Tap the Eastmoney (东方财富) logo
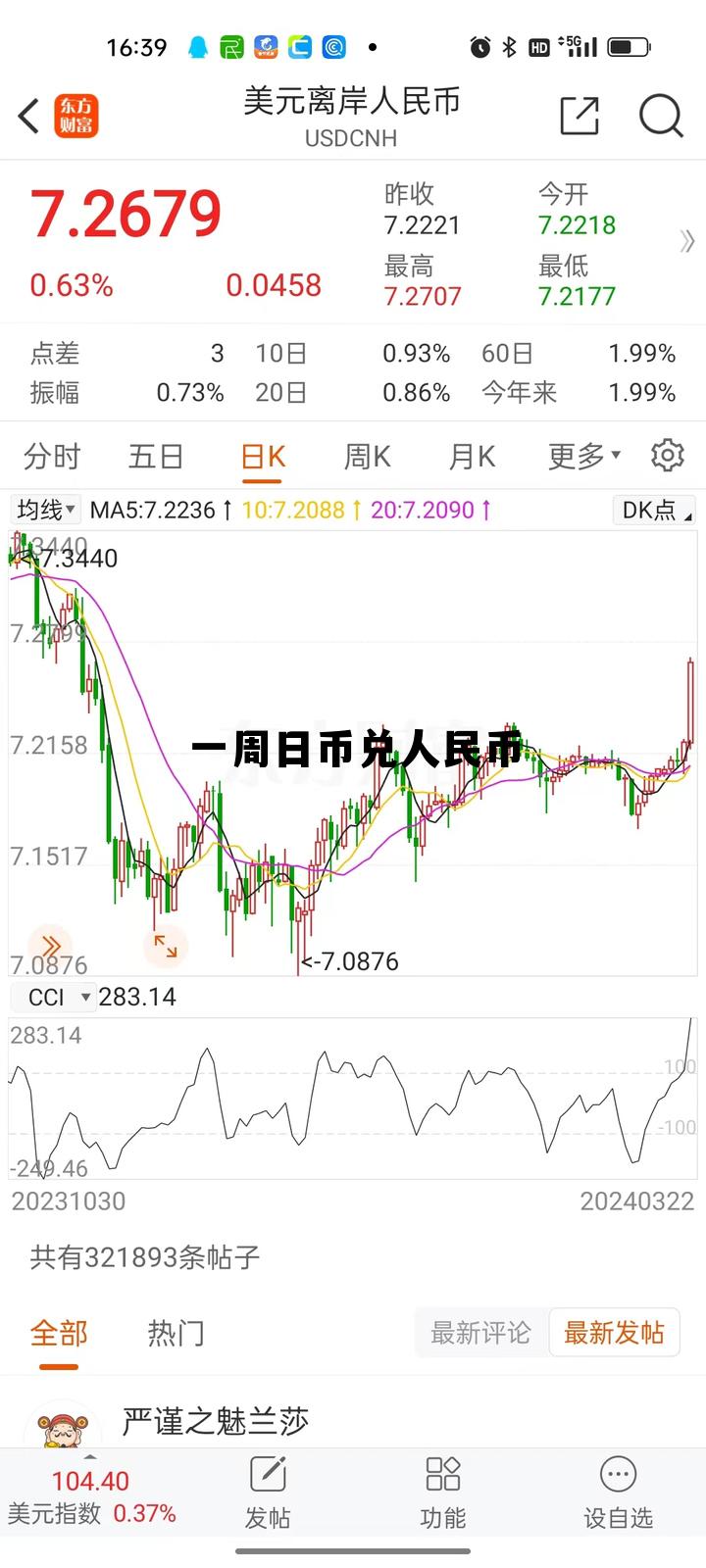This screenshot has width=706, height=1568. pos(76,116)
